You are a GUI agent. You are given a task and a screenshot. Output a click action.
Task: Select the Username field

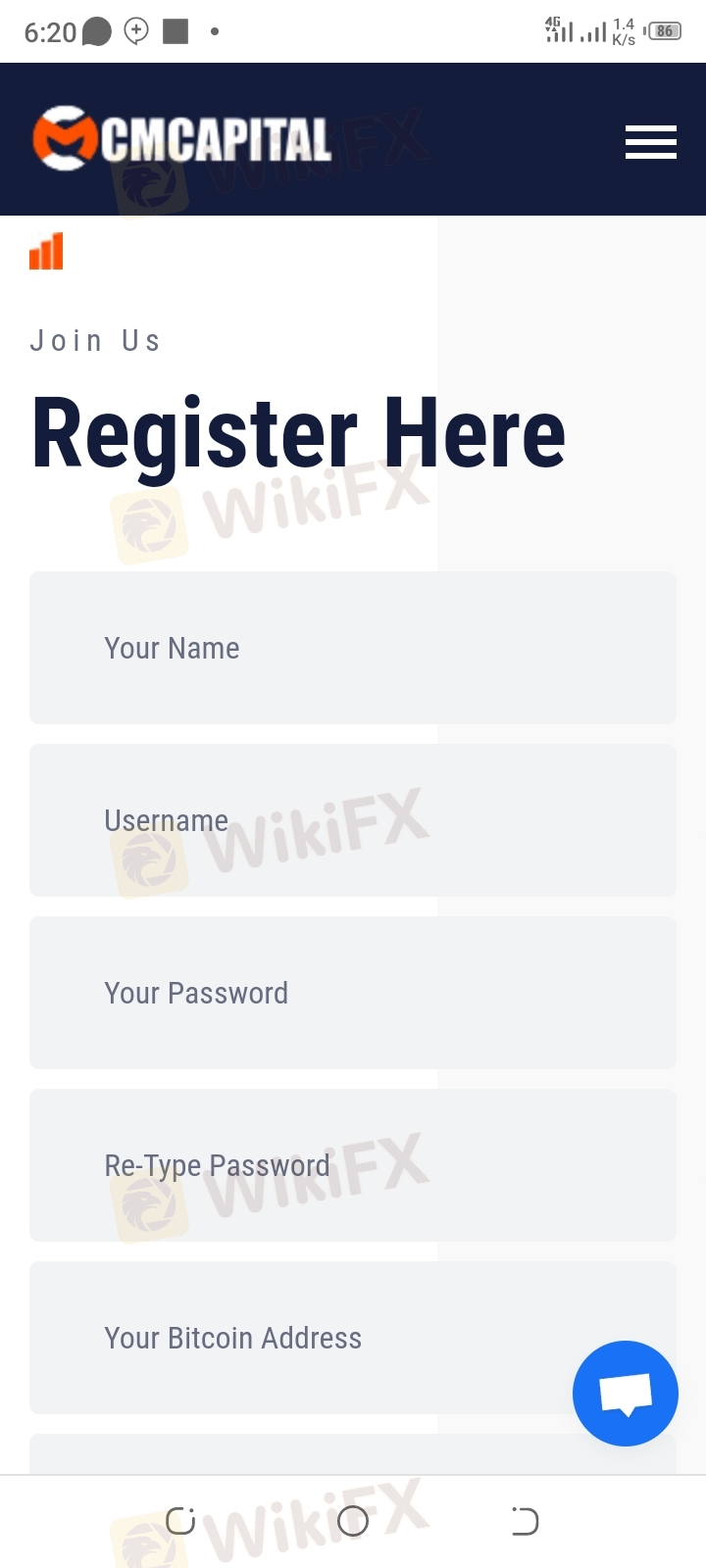(353, 820)
